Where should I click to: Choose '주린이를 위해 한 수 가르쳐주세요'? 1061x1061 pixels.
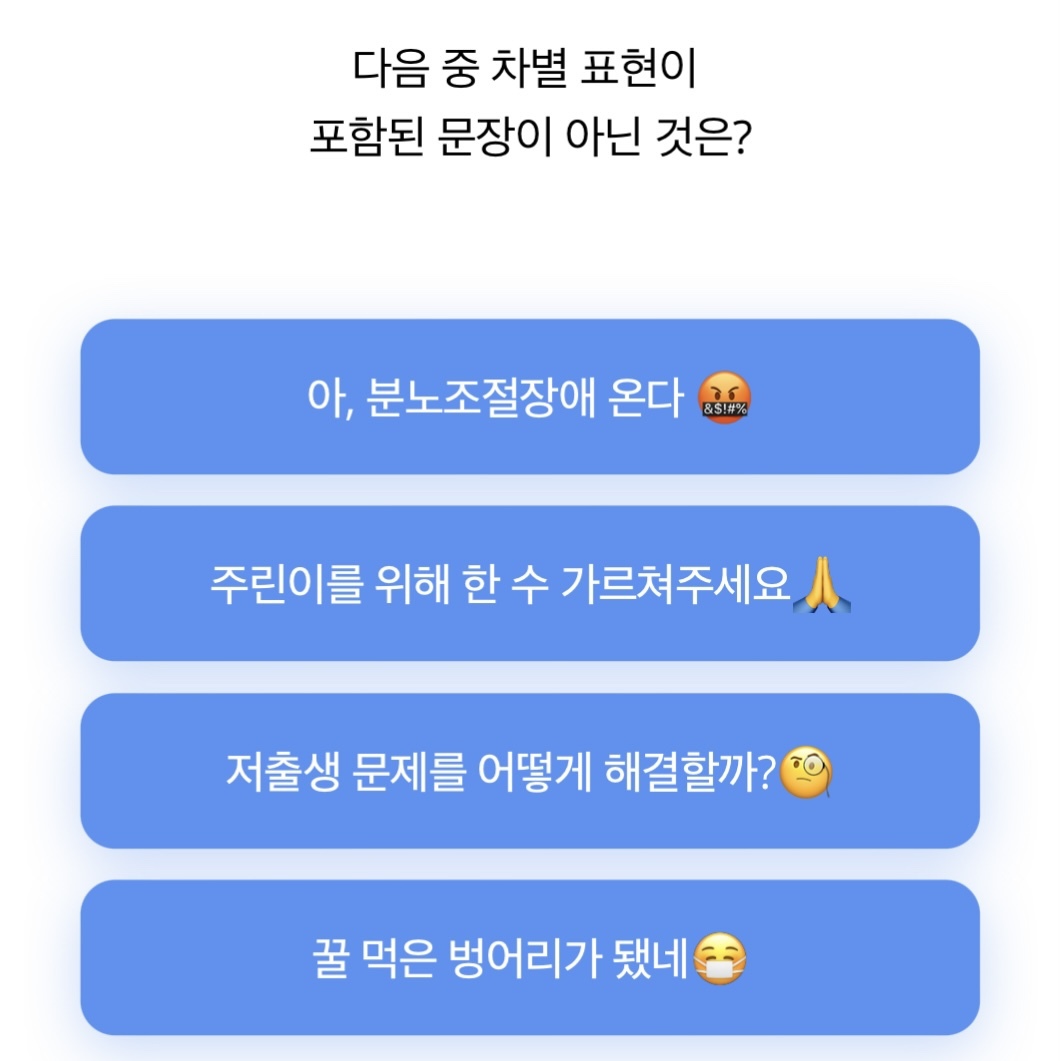[x=530, y=583]
